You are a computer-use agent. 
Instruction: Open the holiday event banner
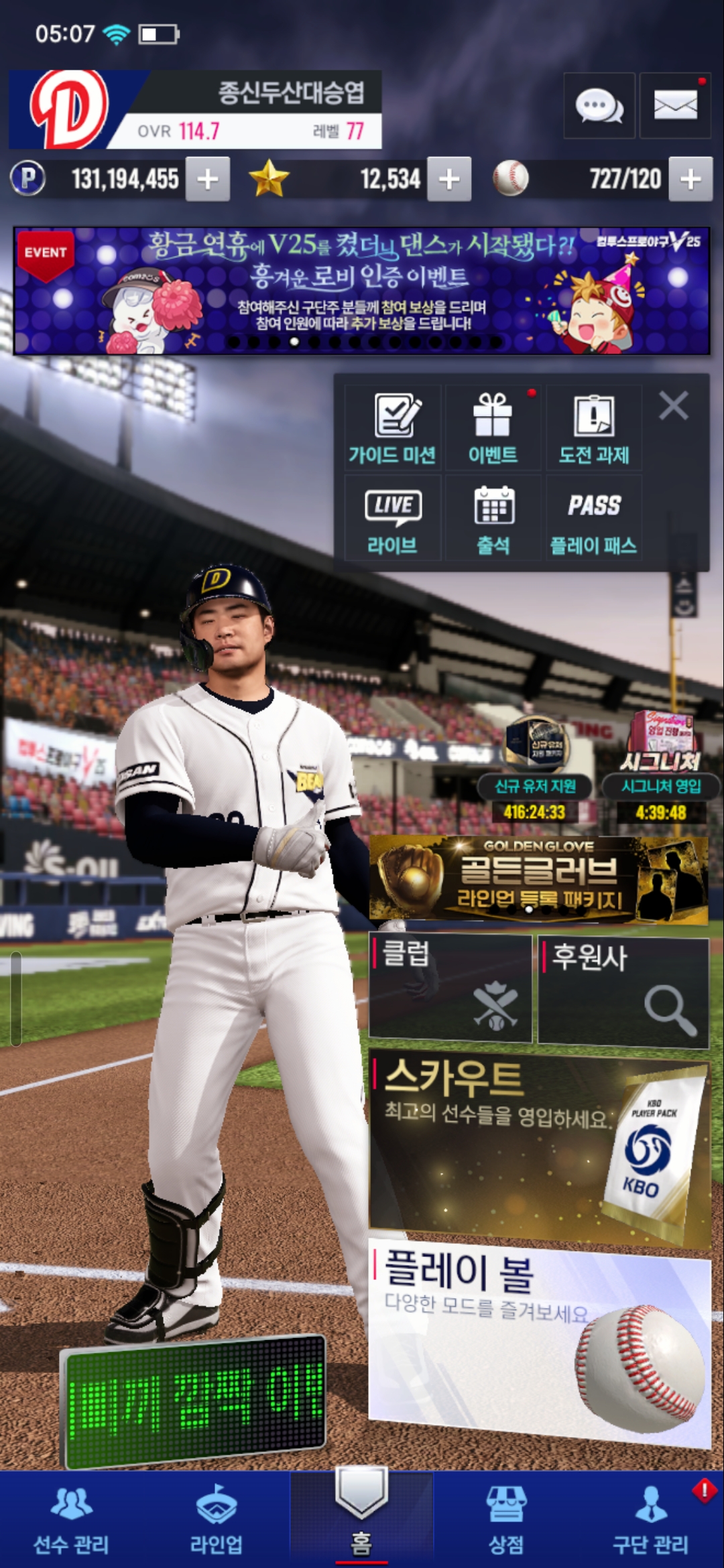pos(362,290)
